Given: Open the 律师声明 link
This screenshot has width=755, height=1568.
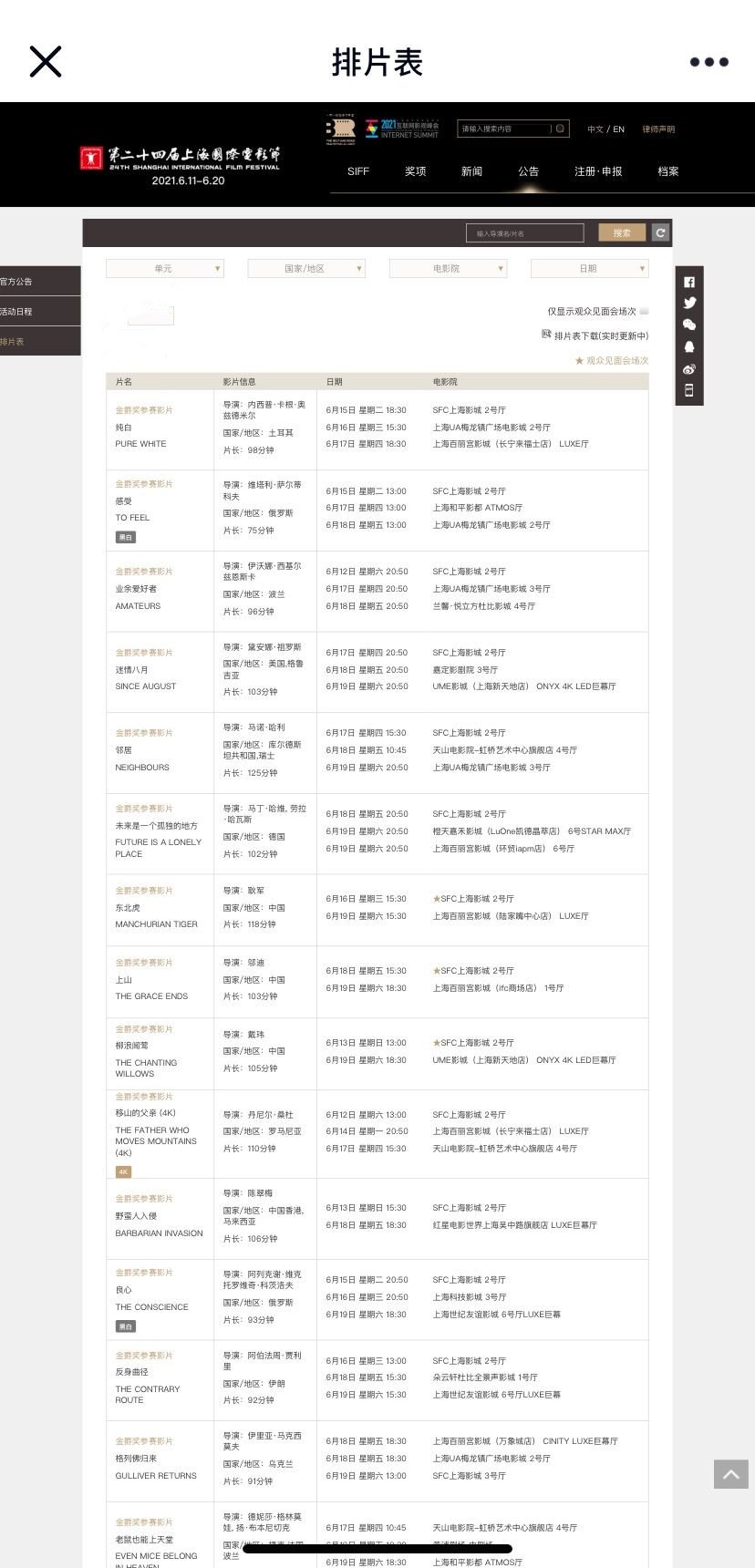Looking at the screenshot, I should [658, 129].
